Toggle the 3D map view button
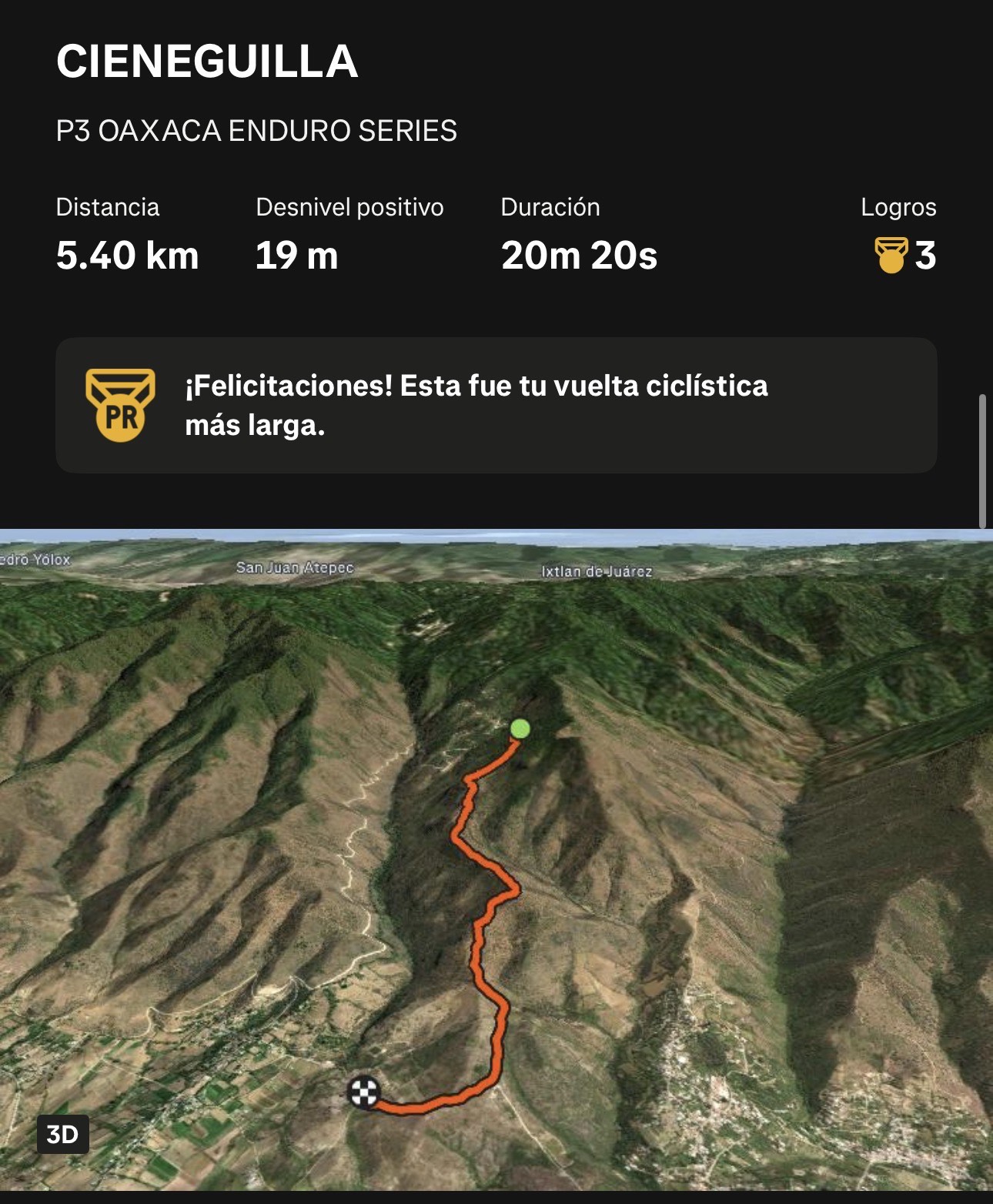The width and height of the screenshot is (993, 1204). (x=62, y=1134)
